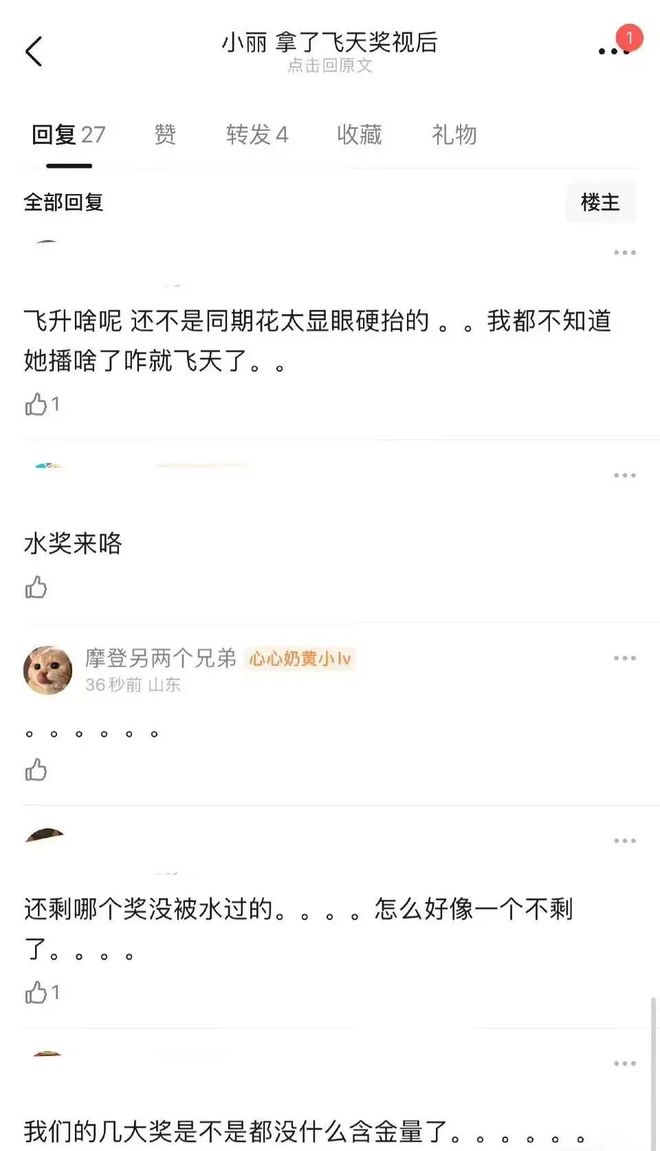
Task: Go back using the arrow icon
Action: pos(34,51)
